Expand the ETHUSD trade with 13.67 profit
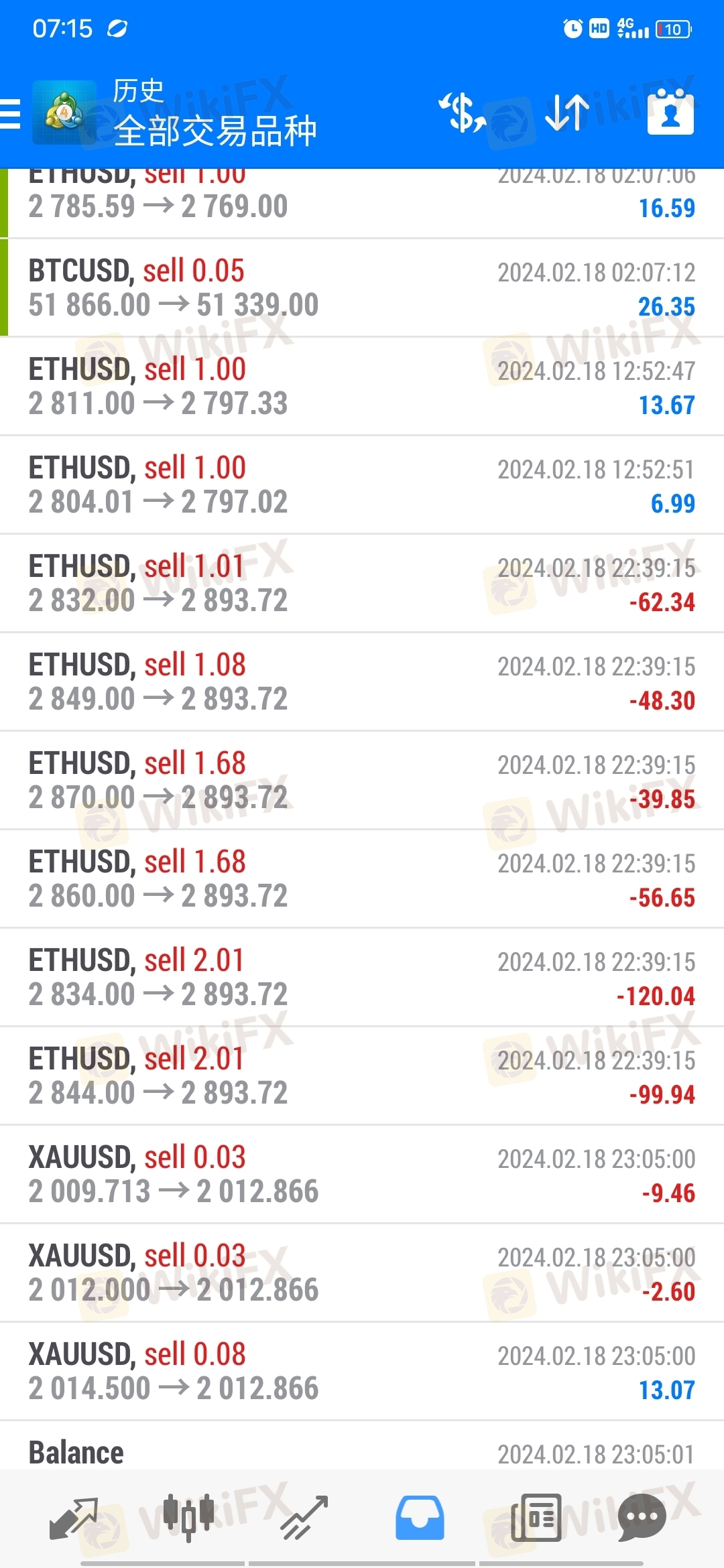This screenshot has width=724, height=1568. click(362, 386)
